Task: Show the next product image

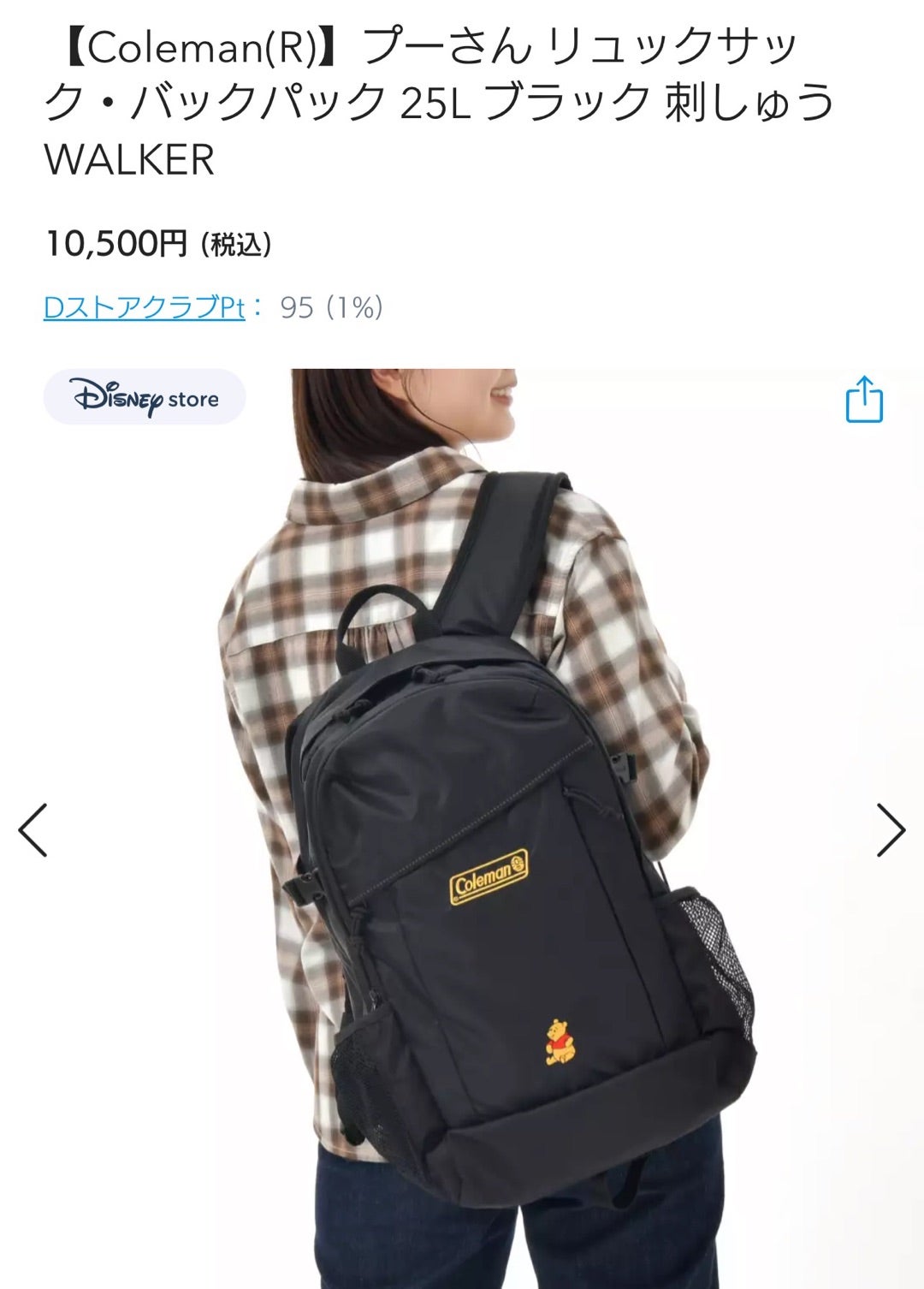Action: point(890,829)
